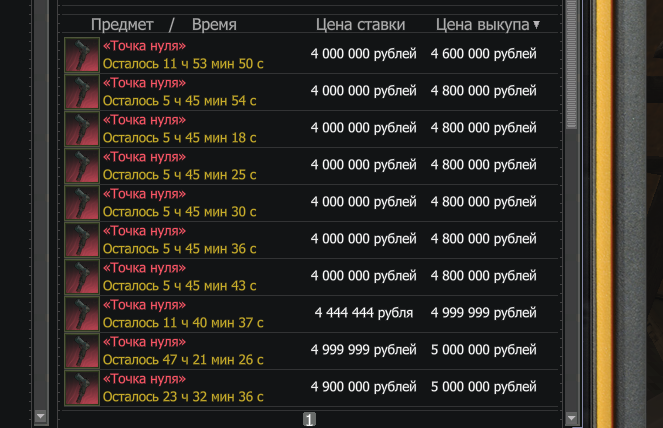Tap the left panel scrollbar down arrow
663x428 pixels.
tap(40, 415)
